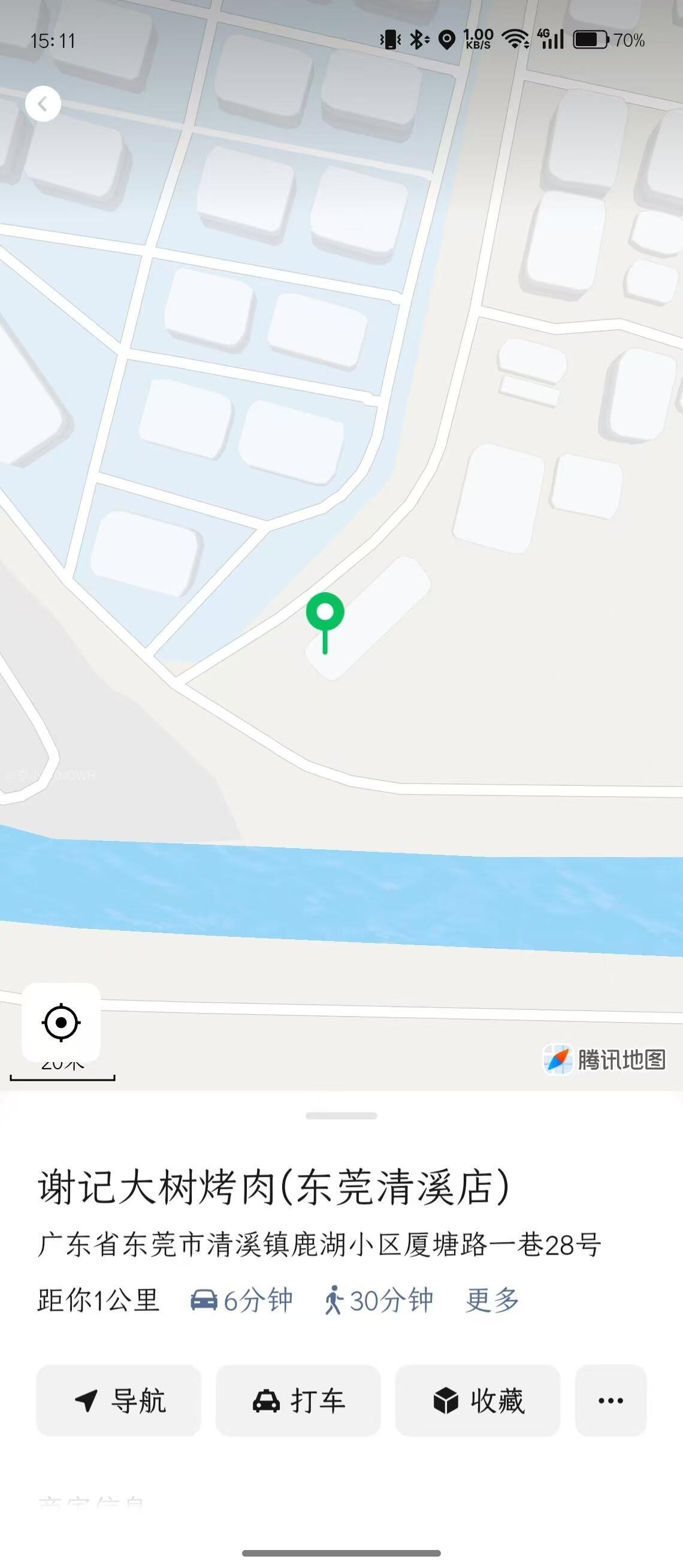This screenshot has width=683, height=1568.
Task: Hail a ride with 打车 button
Action: coord(298,1401)
